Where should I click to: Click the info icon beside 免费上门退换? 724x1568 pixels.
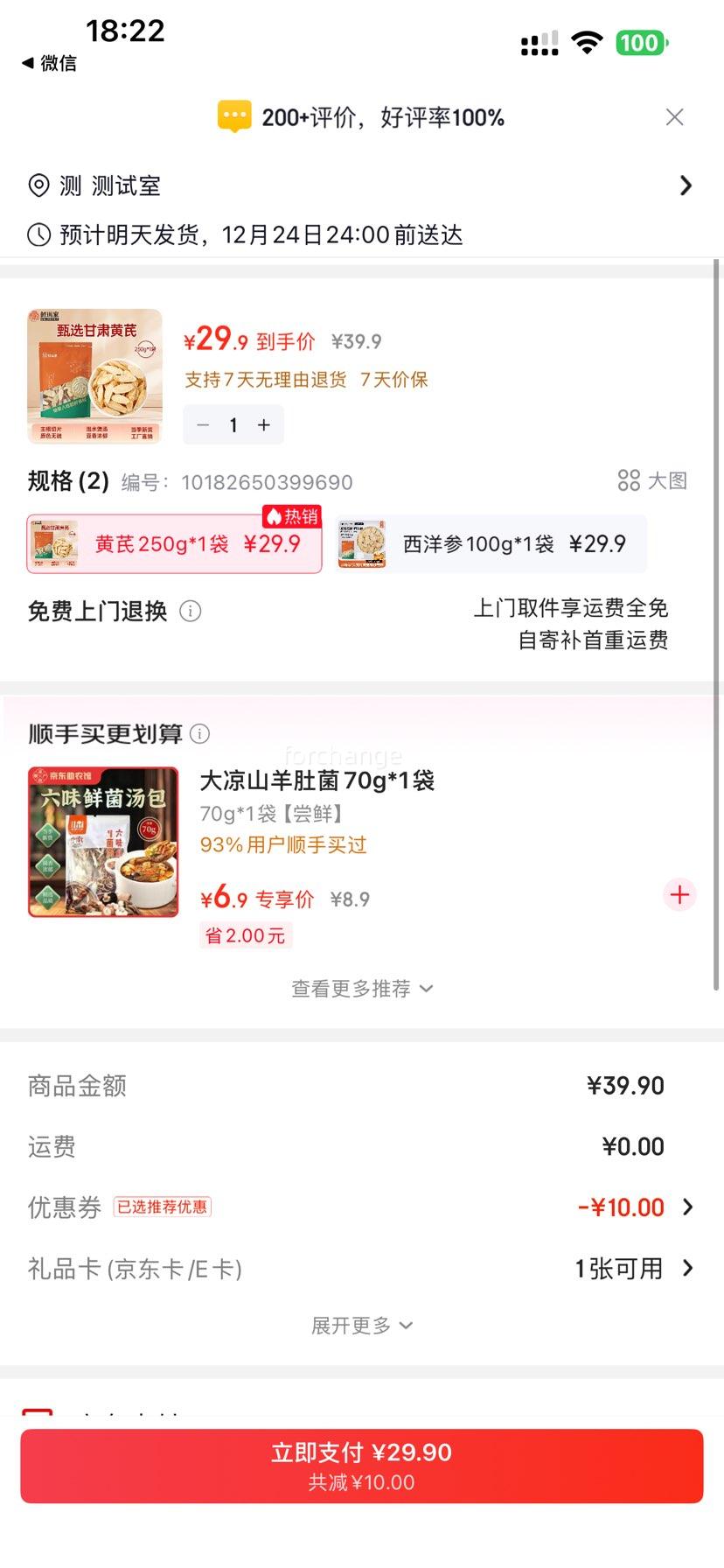pyautogui.click(x=191, y=612)
